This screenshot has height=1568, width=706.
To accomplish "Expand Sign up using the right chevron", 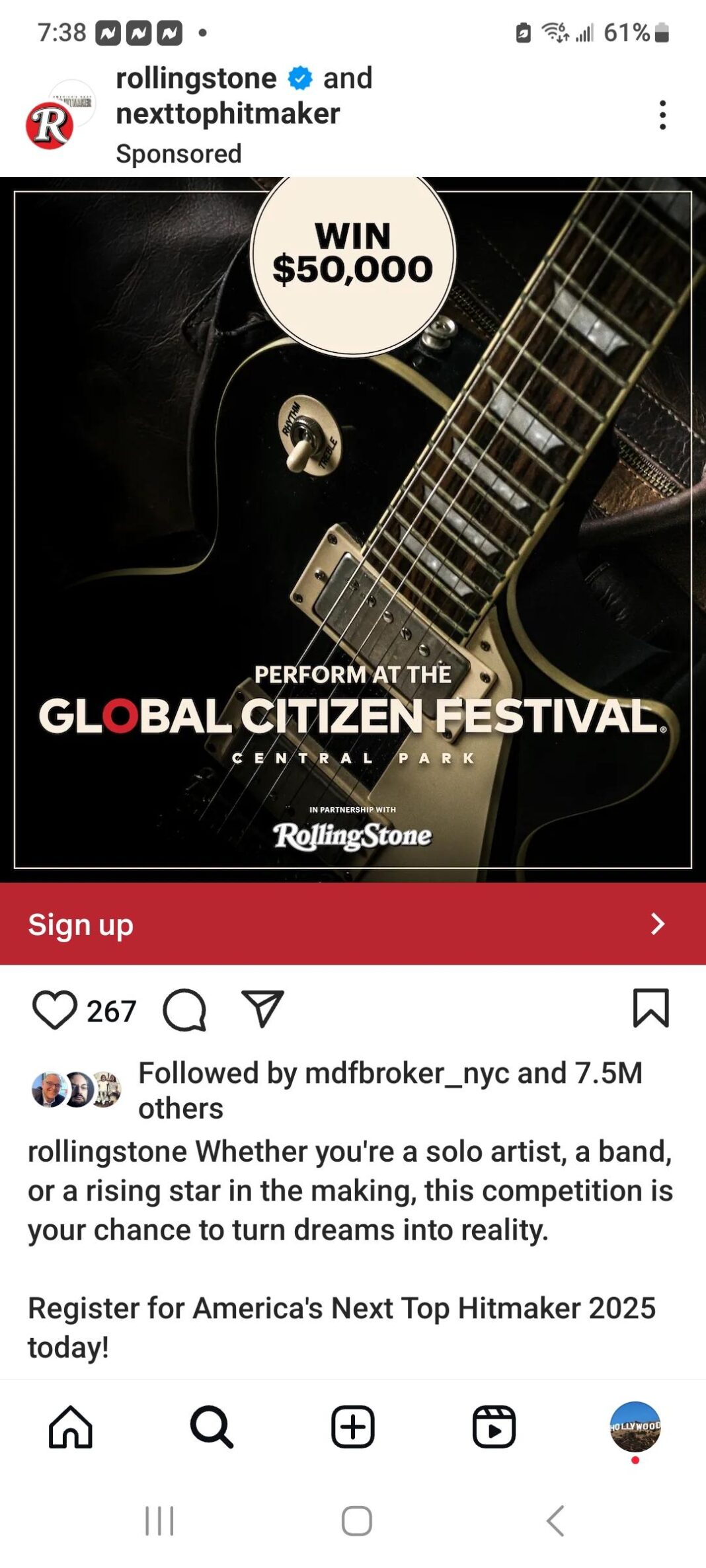I will click(655, 924).
